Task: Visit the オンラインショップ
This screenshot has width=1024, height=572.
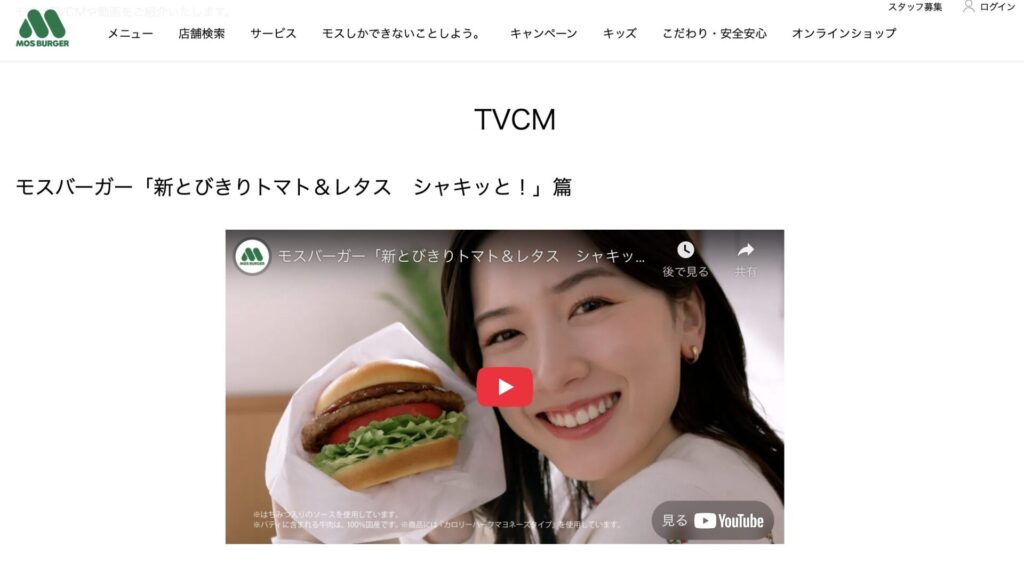Action: (x=843, y=33)
